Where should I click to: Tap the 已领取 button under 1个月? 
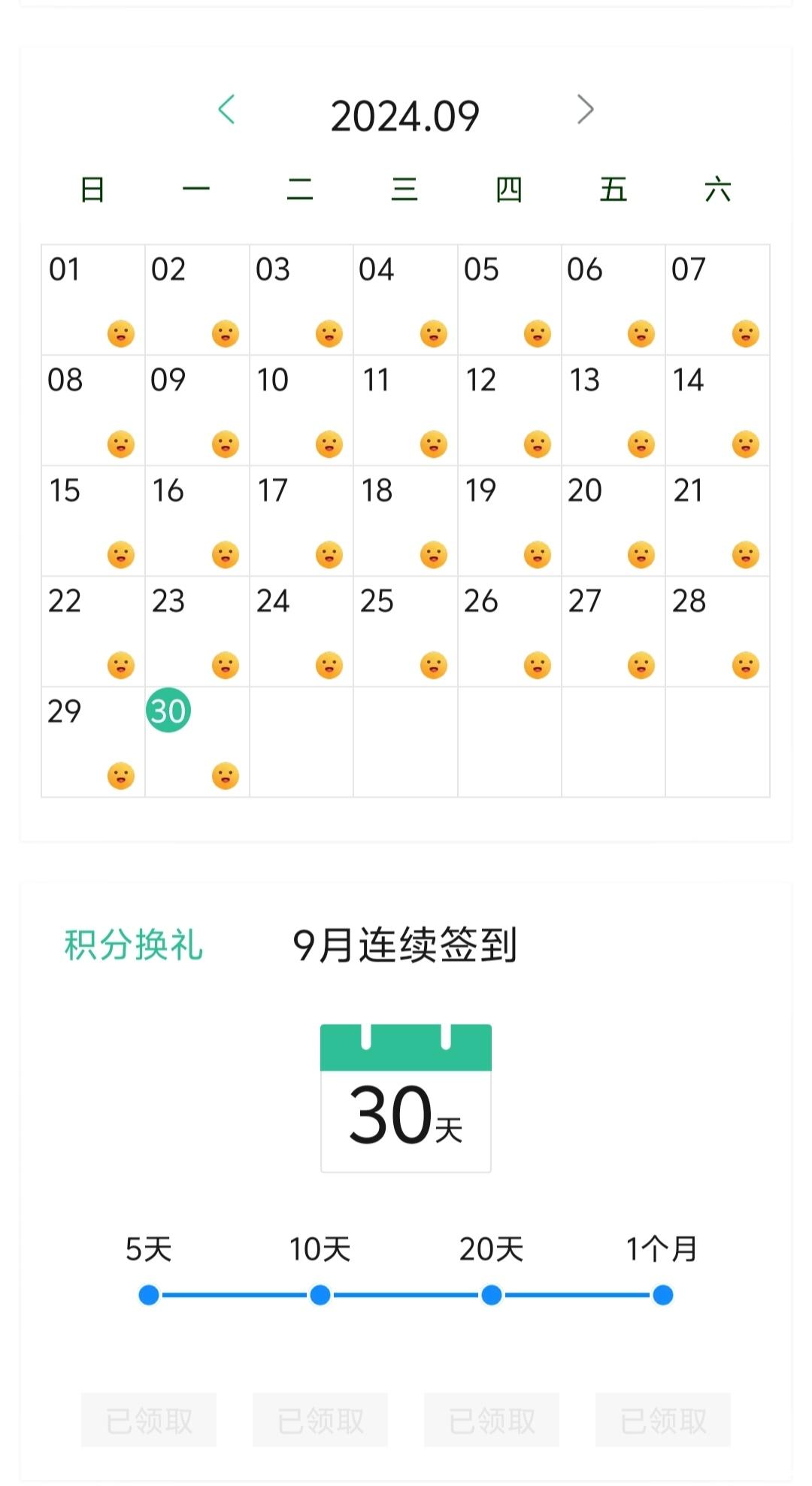click(663, 1420)
